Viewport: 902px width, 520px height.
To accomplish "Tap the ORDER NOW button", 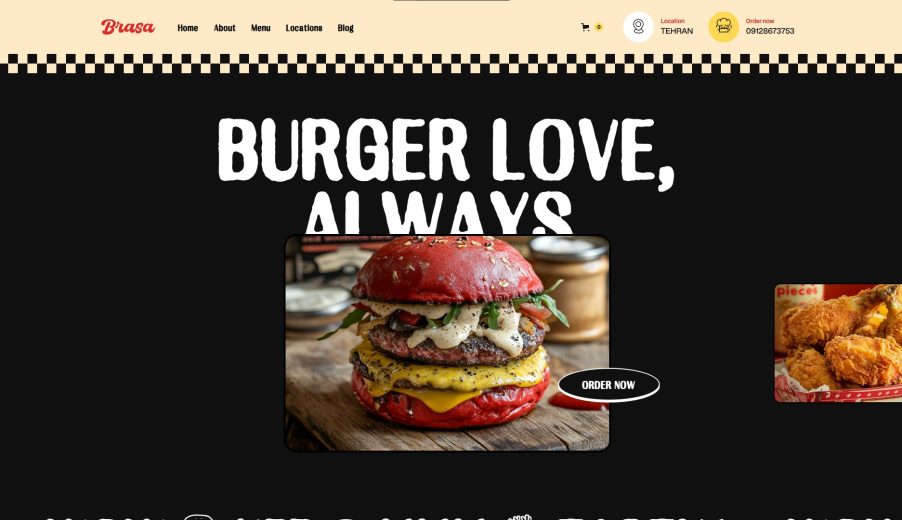I will pyautogui.click(x=609, y=385).
